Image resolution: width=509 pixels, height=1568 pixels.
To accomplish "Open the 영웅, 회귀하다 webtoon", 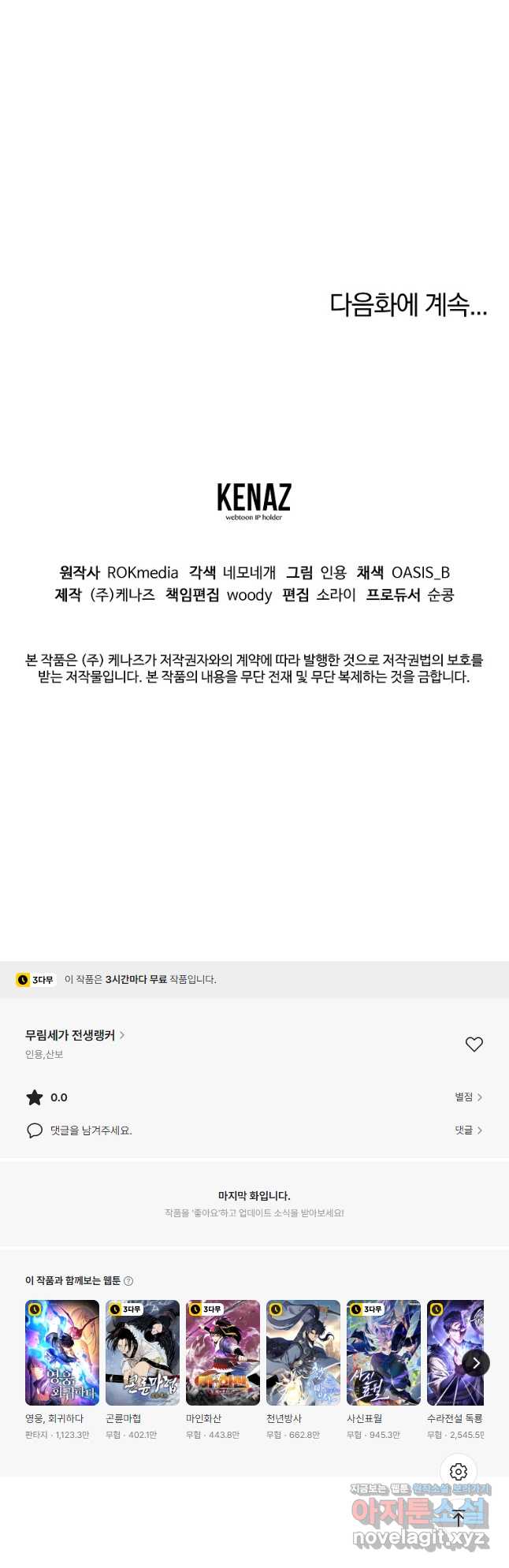I will pos(61,1352).
